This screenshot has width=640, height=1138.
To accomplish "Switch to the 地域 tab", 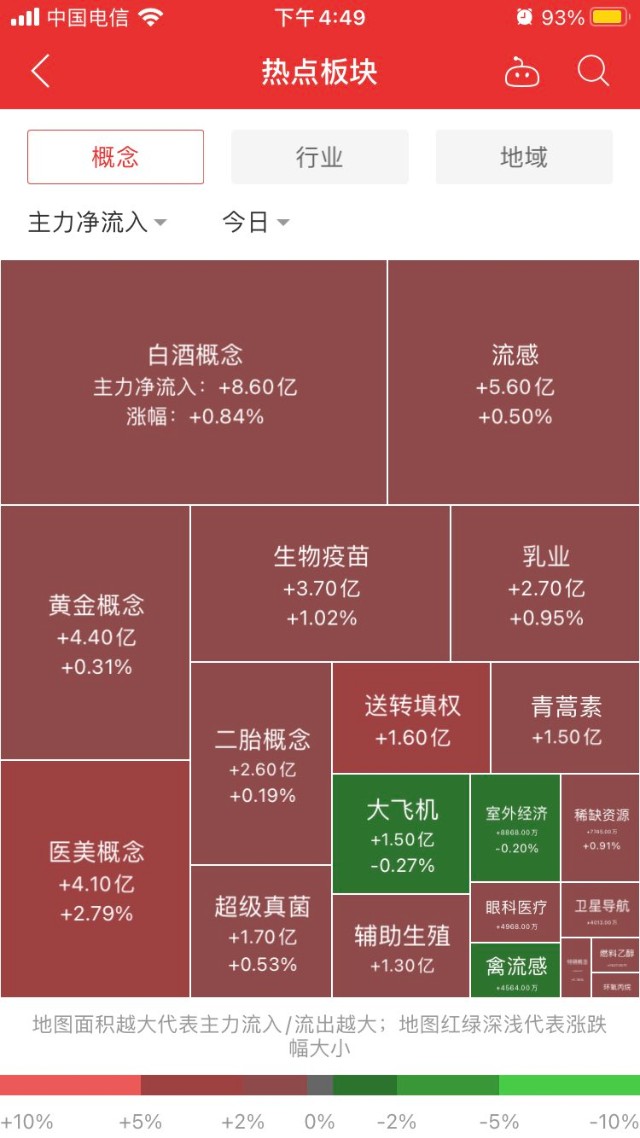I will pyautogui.click(x=523, y=157).
